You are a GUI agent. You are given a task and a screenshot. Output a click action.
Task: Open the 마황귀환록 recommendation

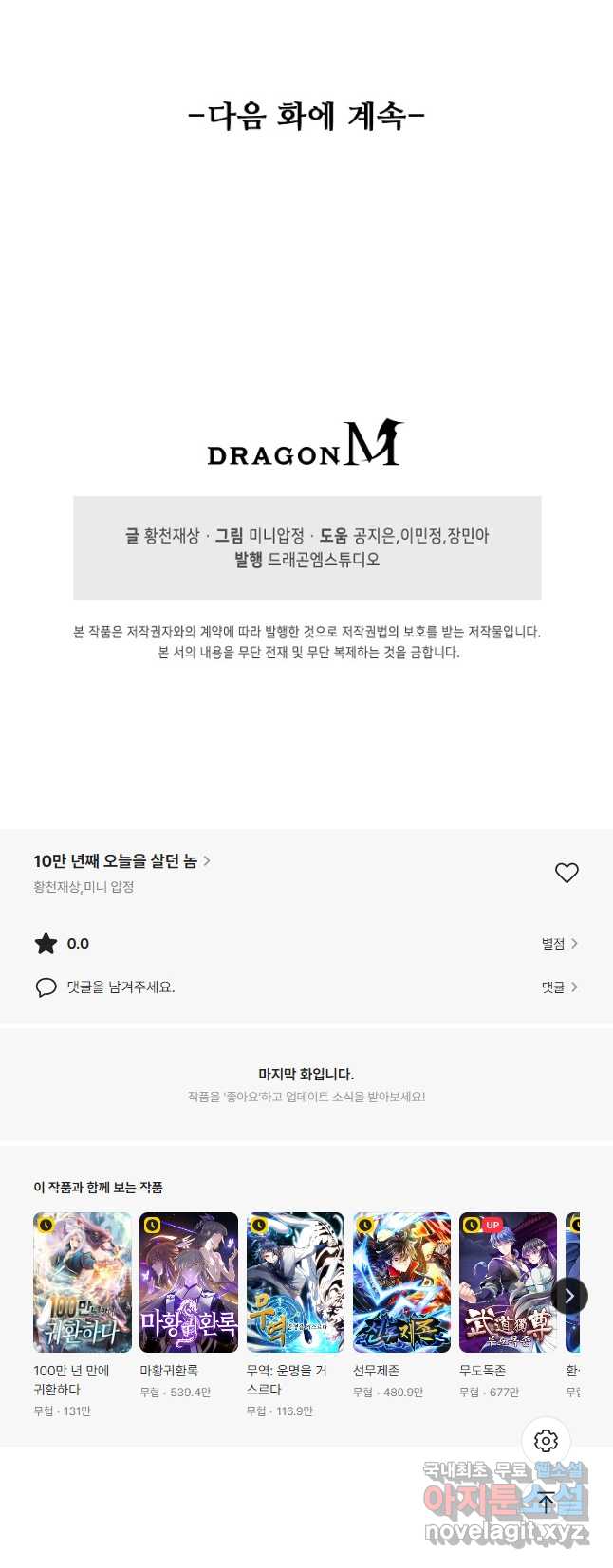pos(189,1282)
